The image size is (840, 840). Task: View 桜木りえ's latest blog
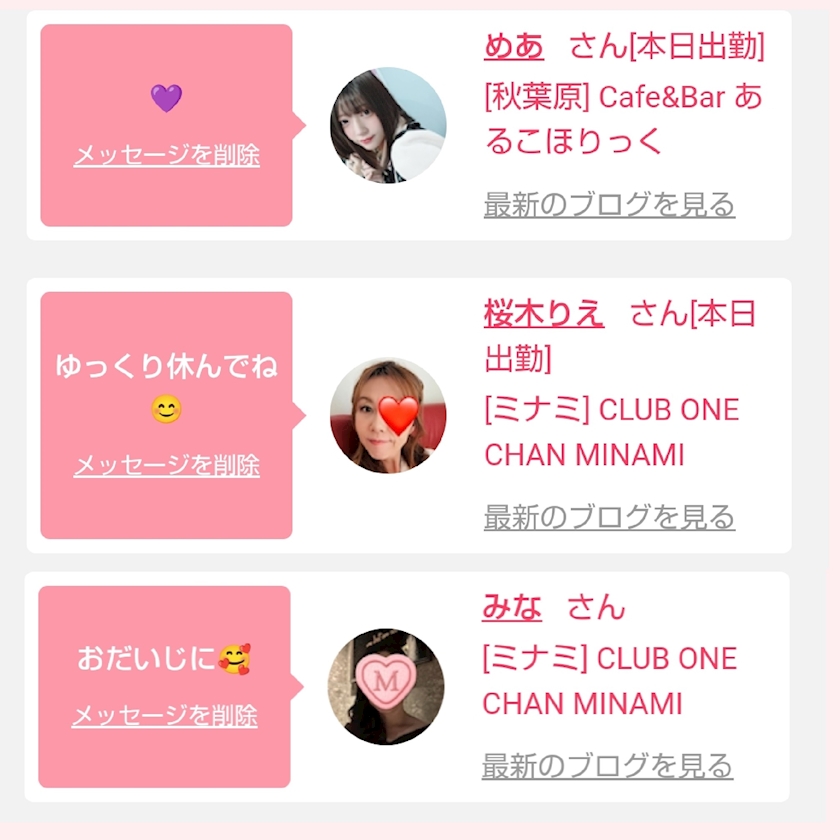pyautogui.click(x=609, y=517)
